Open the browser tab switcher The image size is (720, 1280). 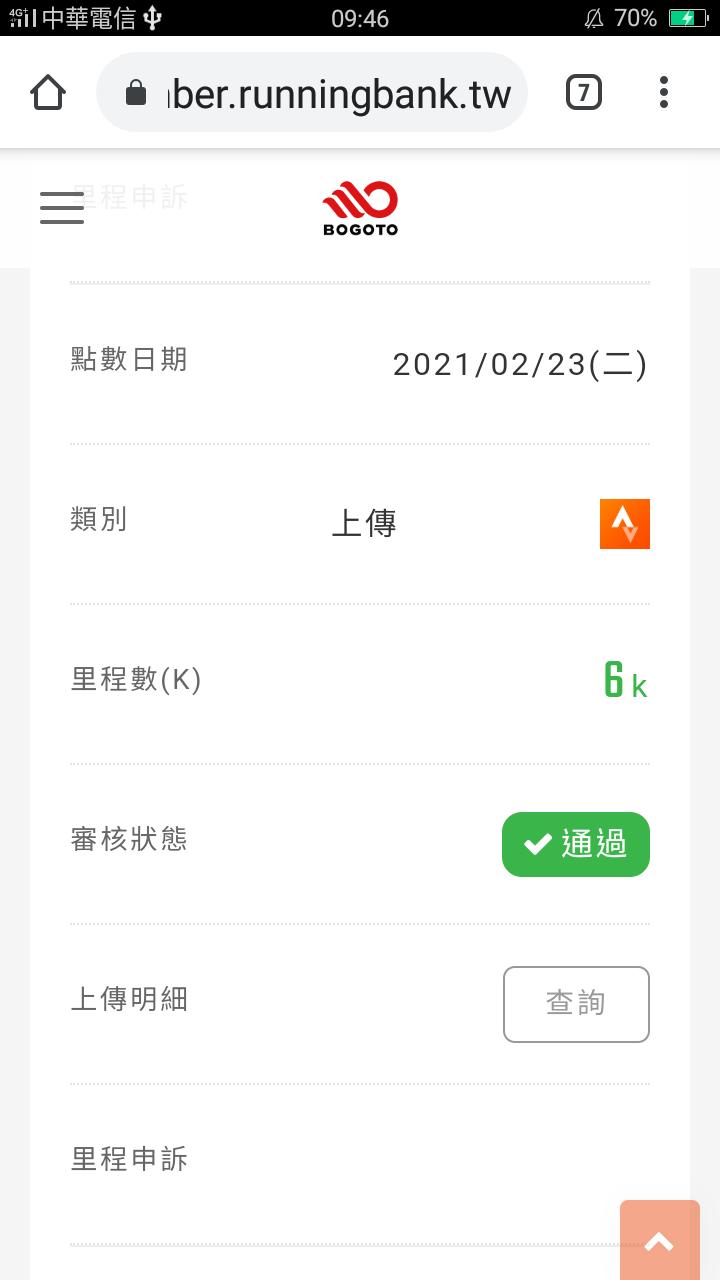coord(584,93)
